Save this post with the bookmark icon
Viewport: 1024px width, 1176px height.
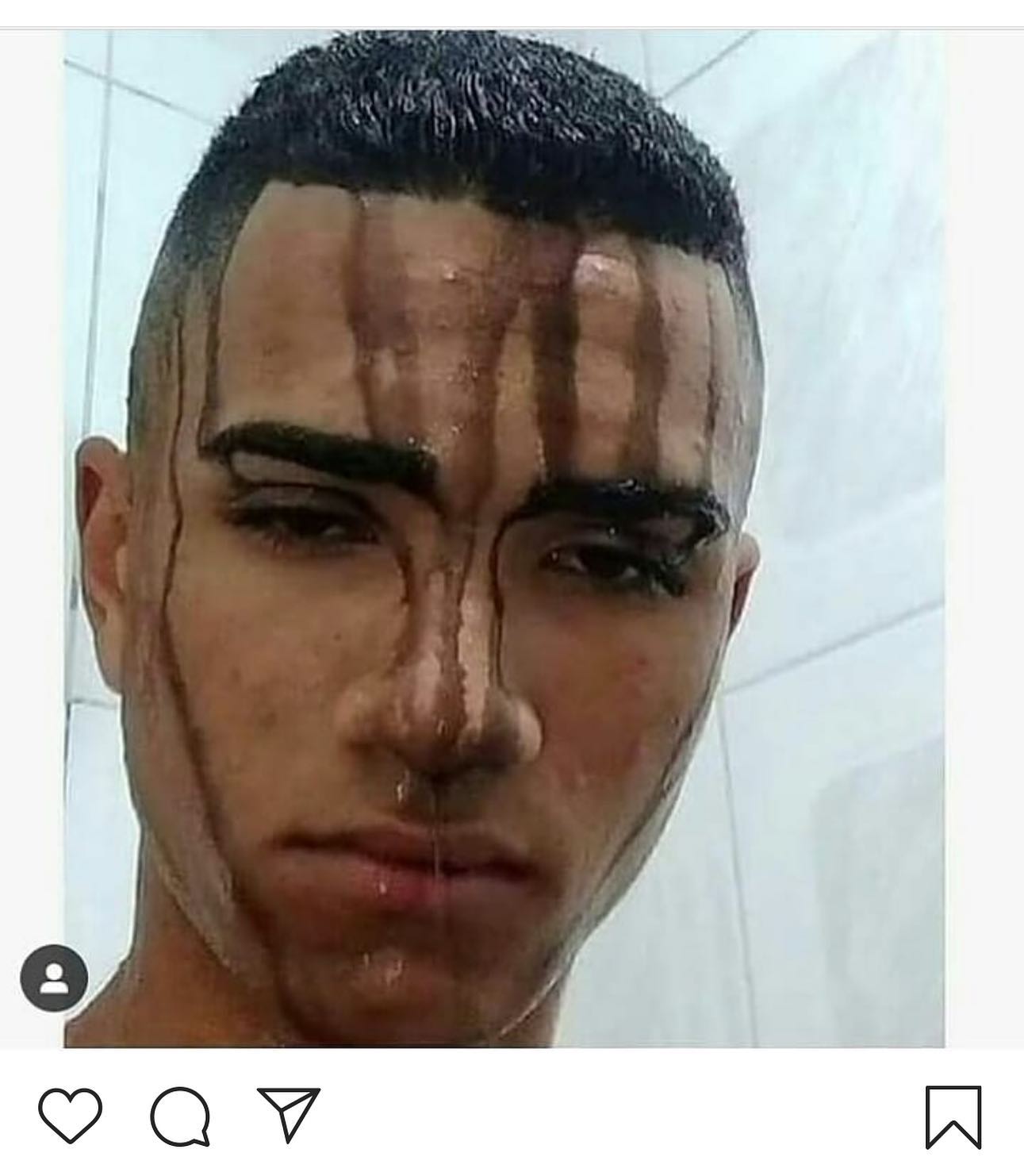tap(953, 1116)
